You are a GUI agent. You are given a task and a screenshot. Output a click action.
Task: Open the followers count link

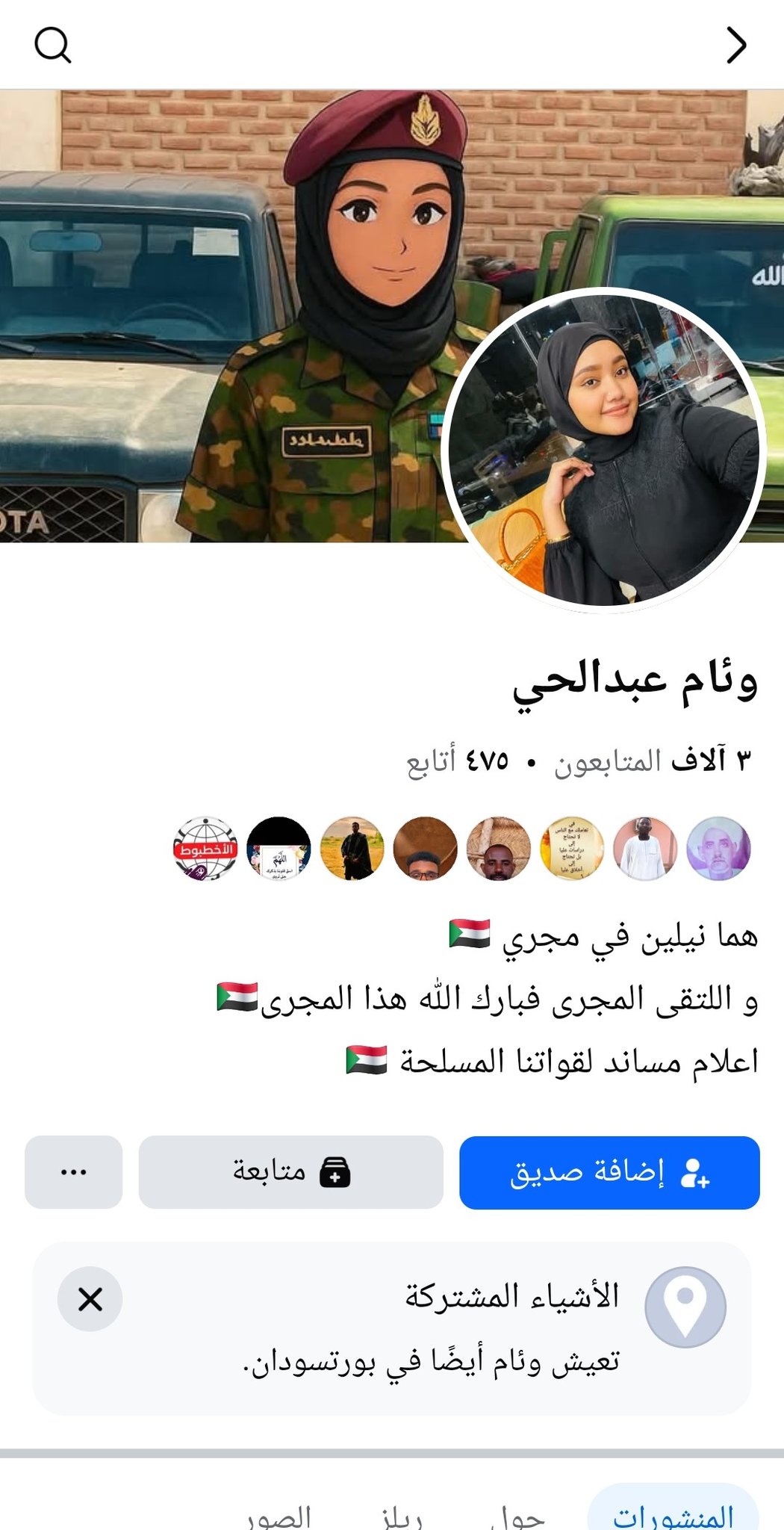click(651, 761)
